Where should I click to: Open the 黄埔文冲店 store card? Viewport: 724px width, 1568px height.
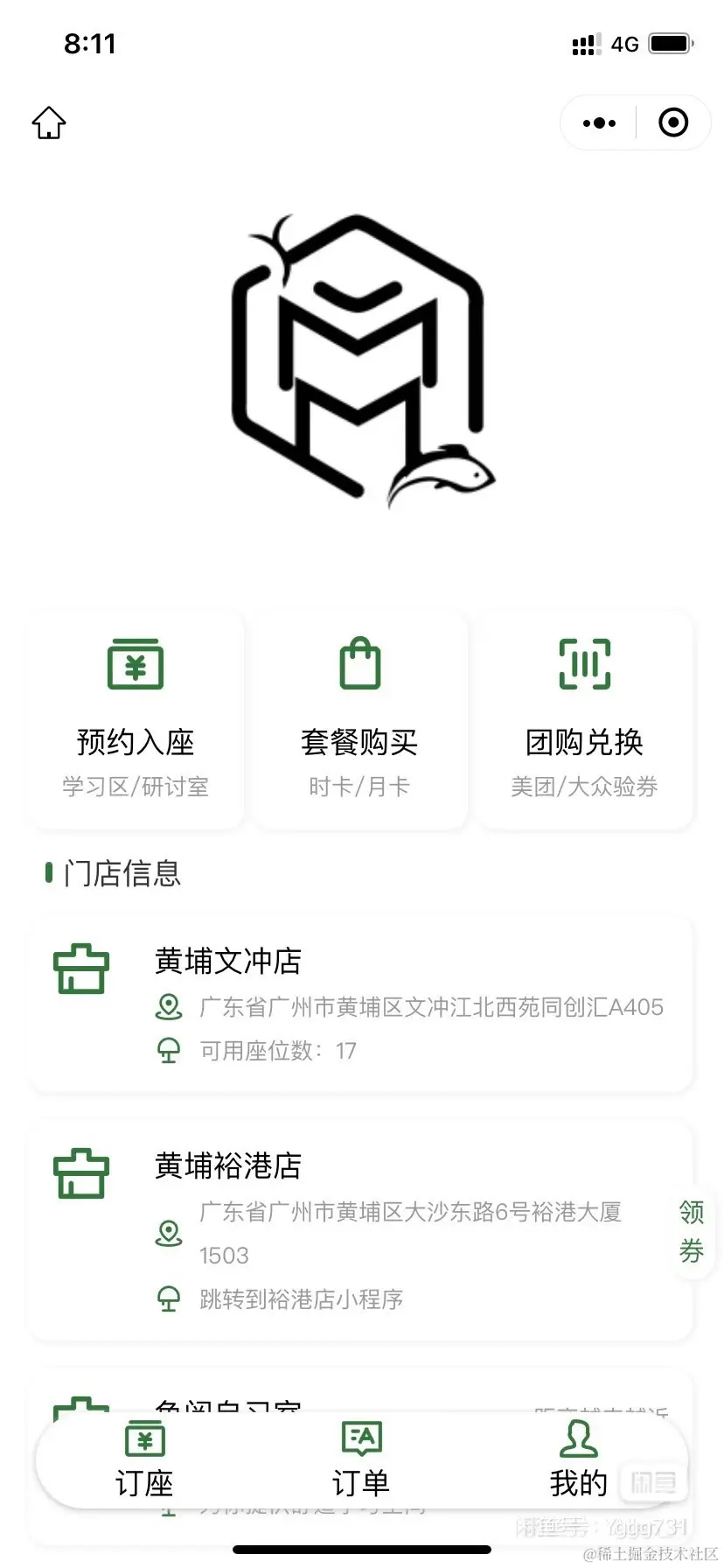(x=362, y=1004)
